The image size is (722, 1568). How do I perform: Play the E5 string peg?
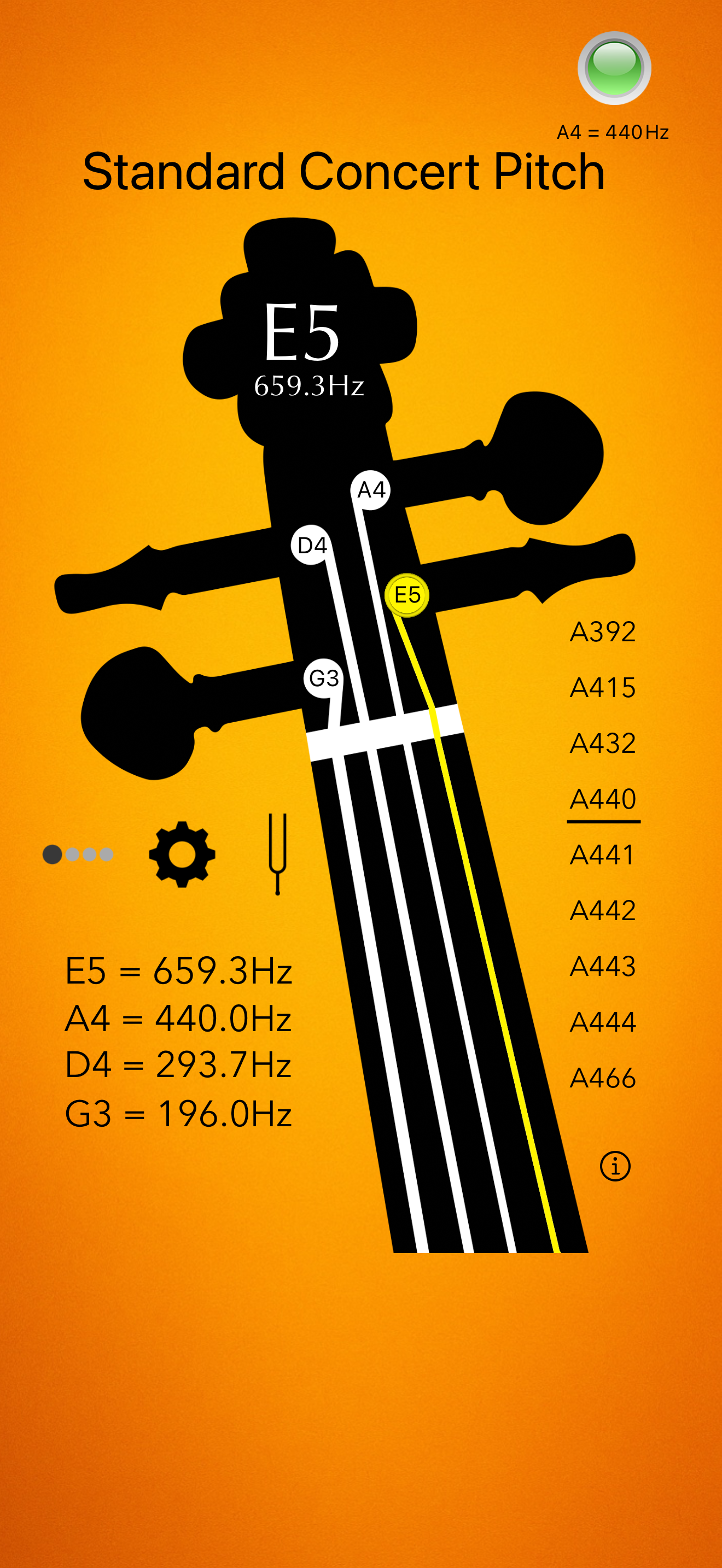[x=406, y=596]
